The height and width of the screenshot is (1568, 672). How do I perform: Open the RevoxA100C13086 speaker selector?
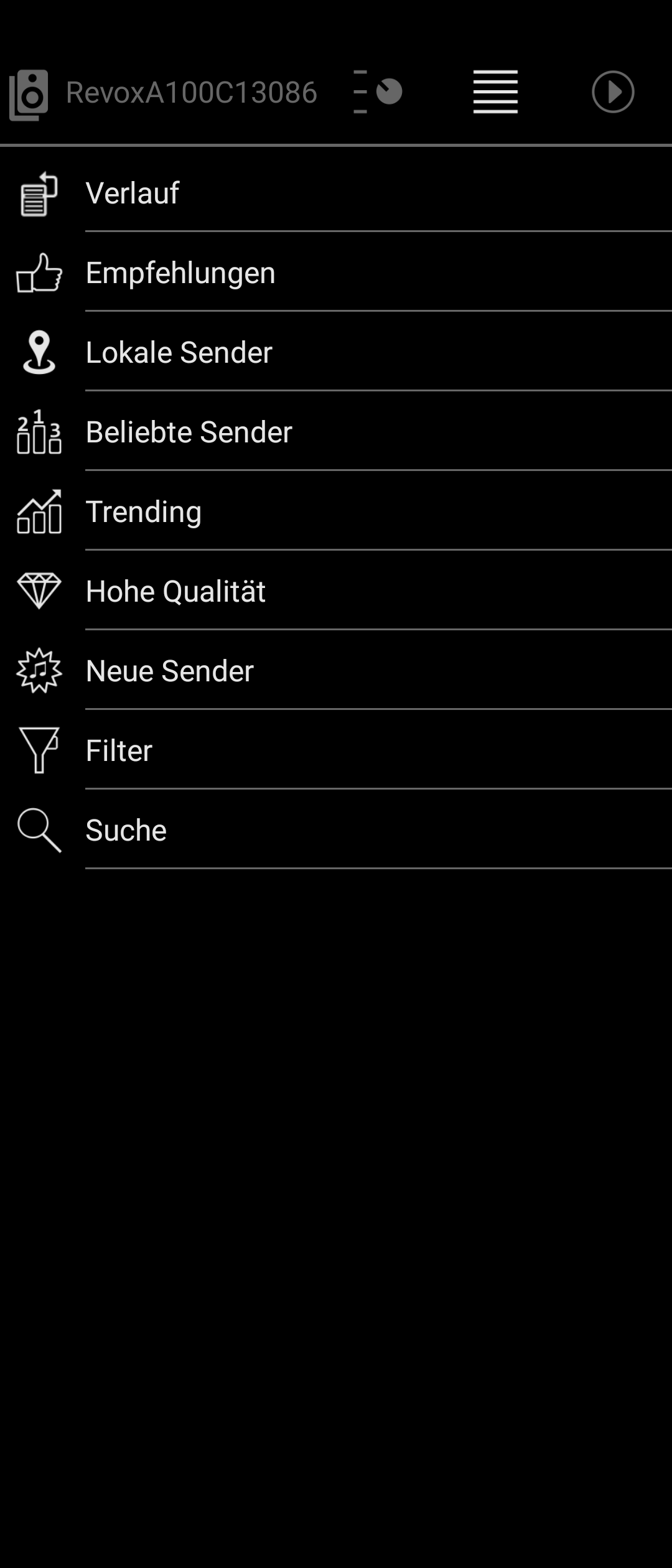[x=163, y=93]
